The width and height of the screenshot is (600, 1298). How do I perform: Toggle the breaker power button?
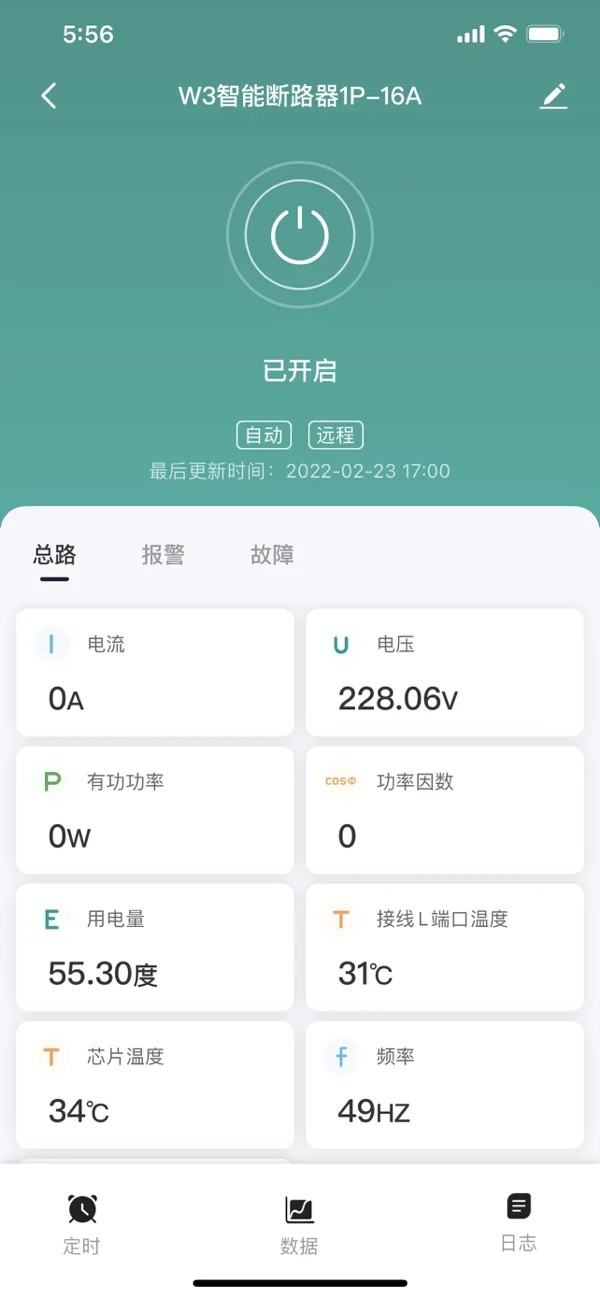(x=300, y=236)
